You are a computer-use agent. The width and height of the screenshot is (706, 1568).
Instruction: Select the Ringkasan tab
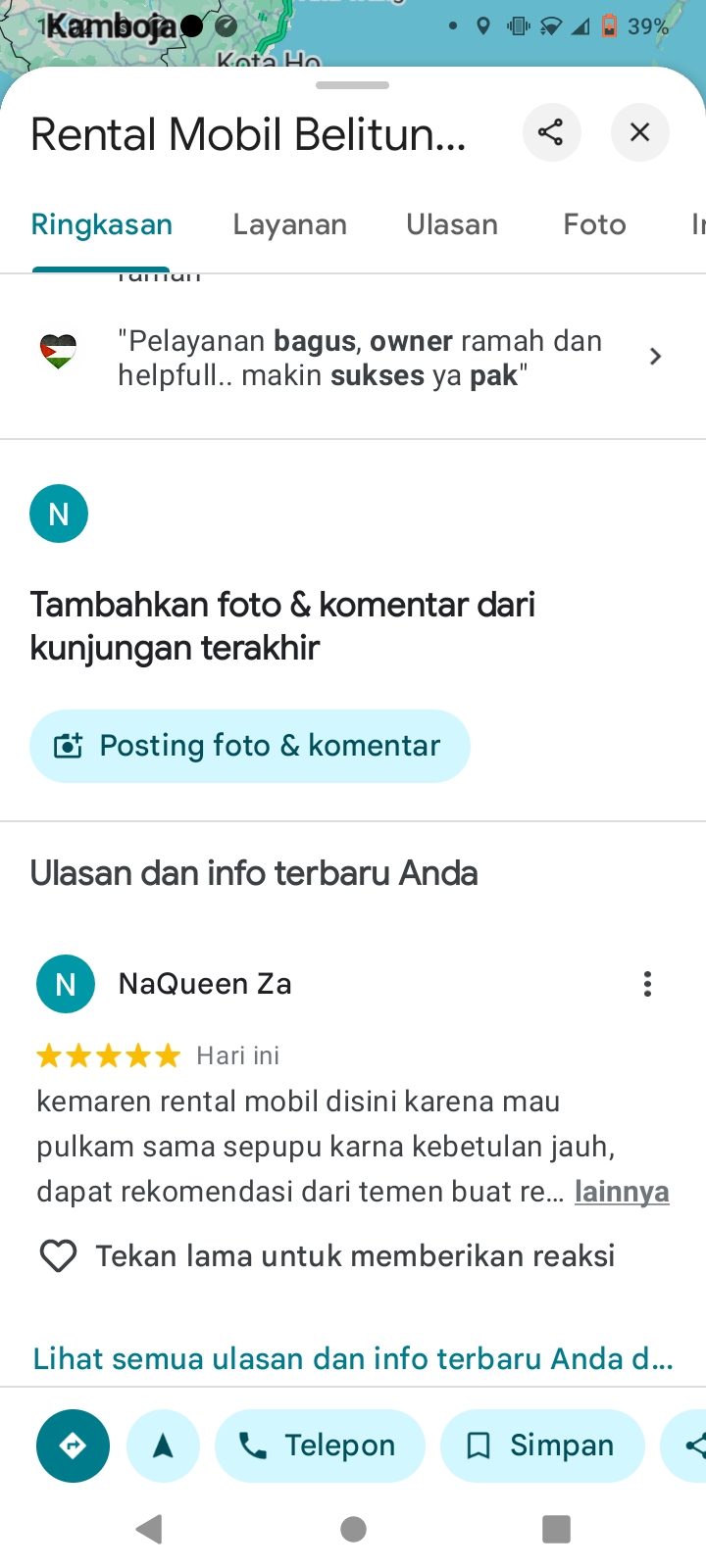pos(101,224)
